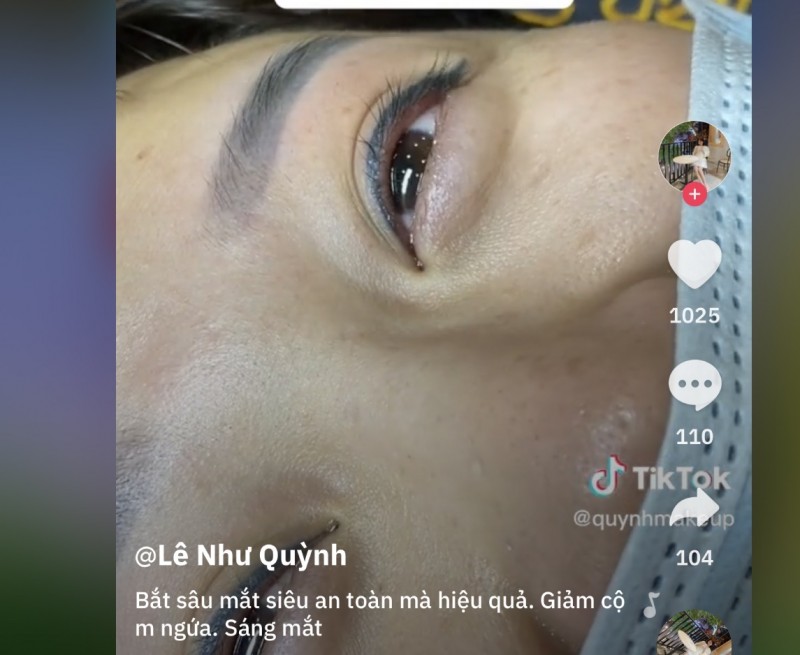Open the creator's profile avatar
This screenshot has height=655, width=800.
[x=694, y=155]
